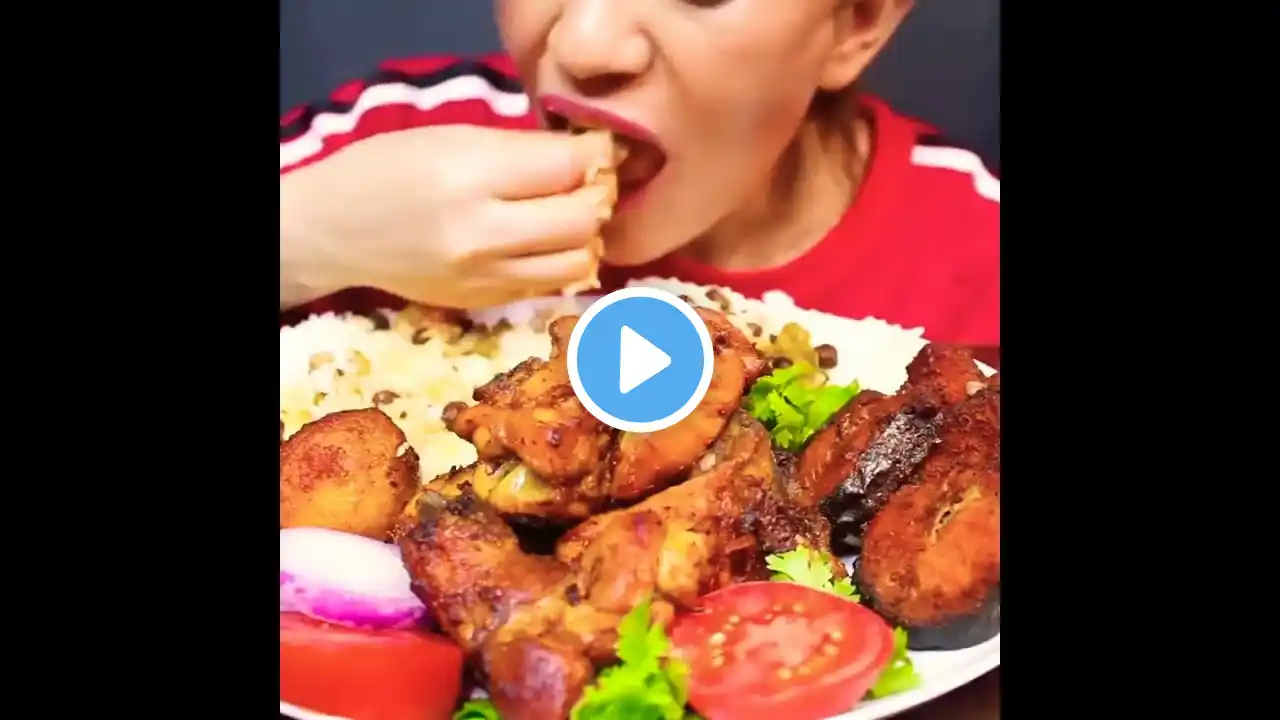
Task: Play the video
Action: click(x=640, y=360)
